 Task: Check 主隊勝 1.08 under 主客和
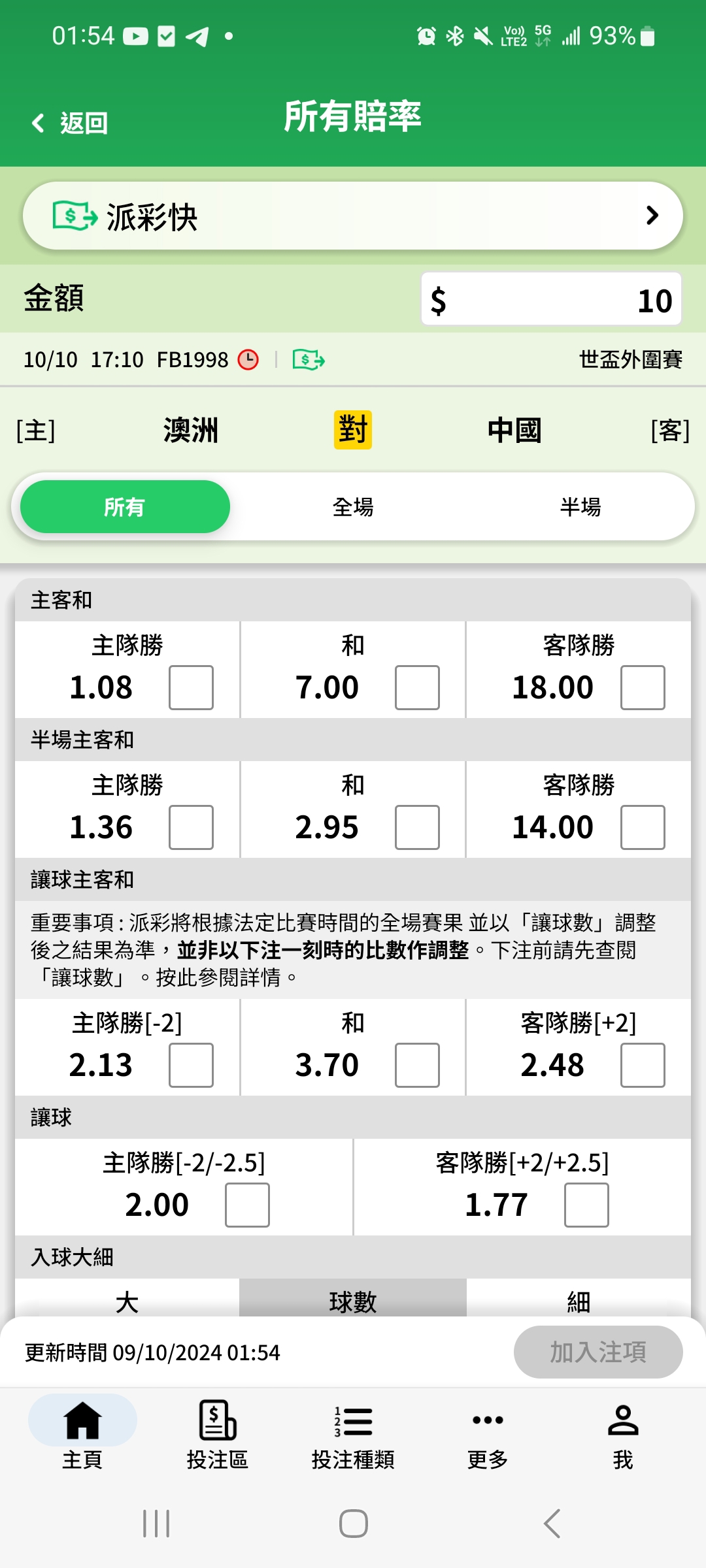click(x=191, y=687)
